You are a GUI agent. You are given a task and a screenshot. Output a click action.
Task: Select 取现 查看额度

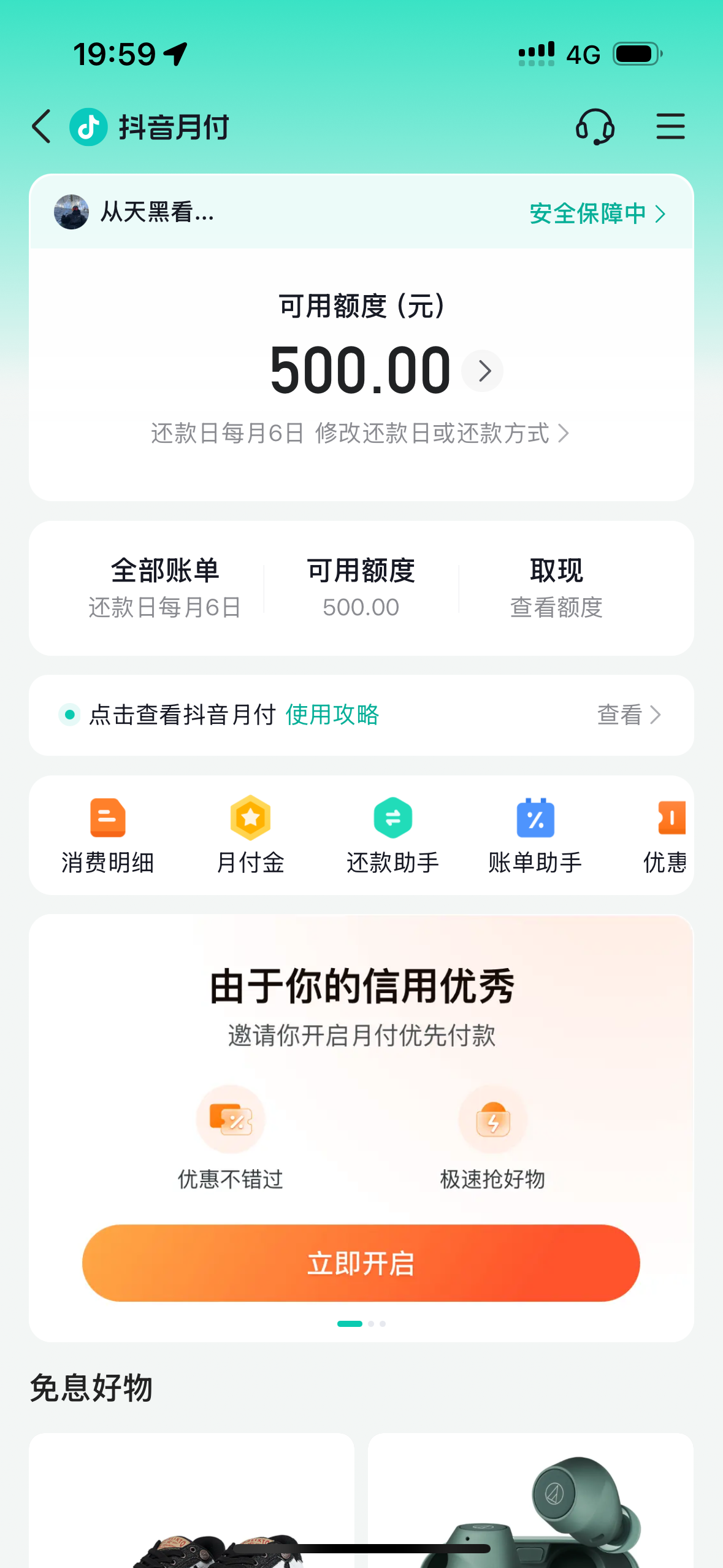(556, 587)
